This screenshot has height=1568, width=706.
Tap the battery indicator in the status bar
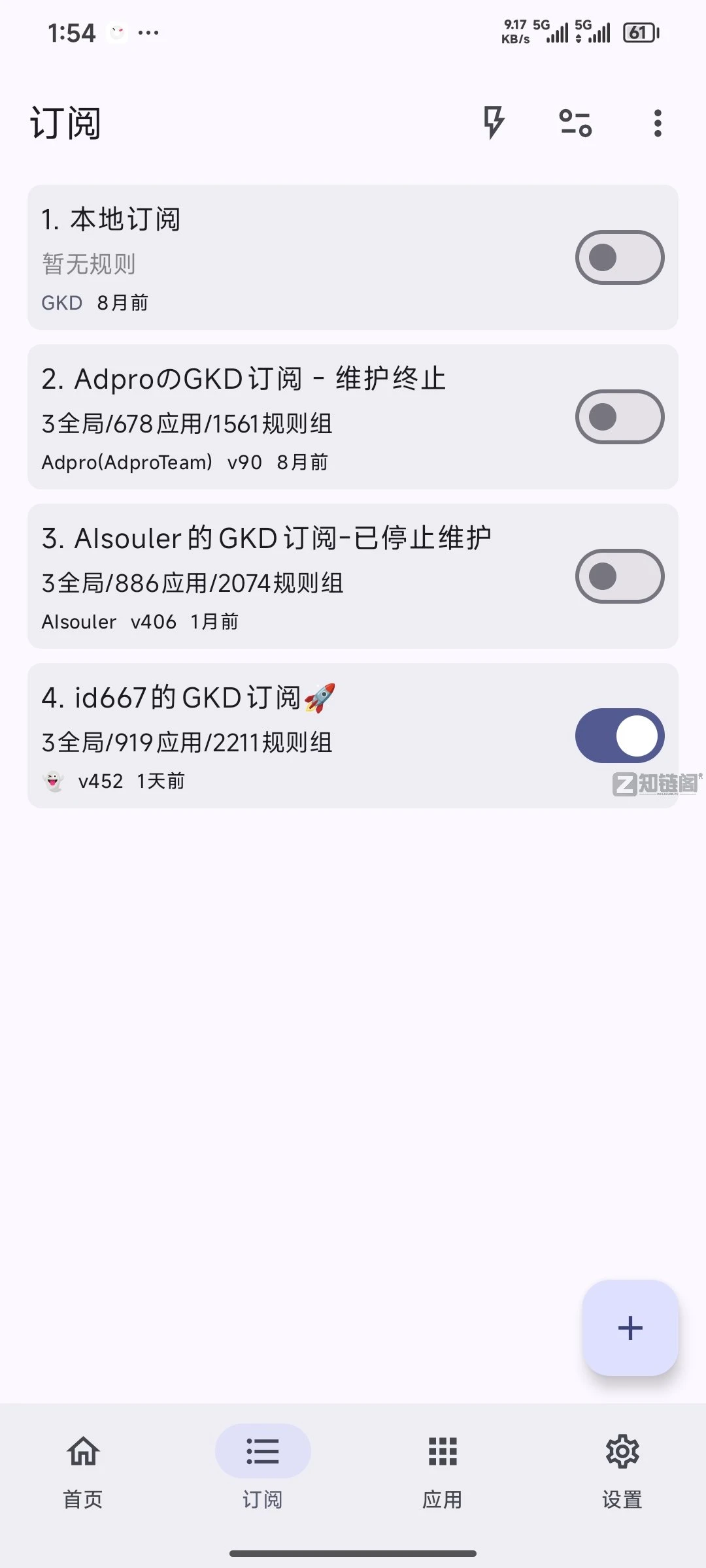click(639, 31)
